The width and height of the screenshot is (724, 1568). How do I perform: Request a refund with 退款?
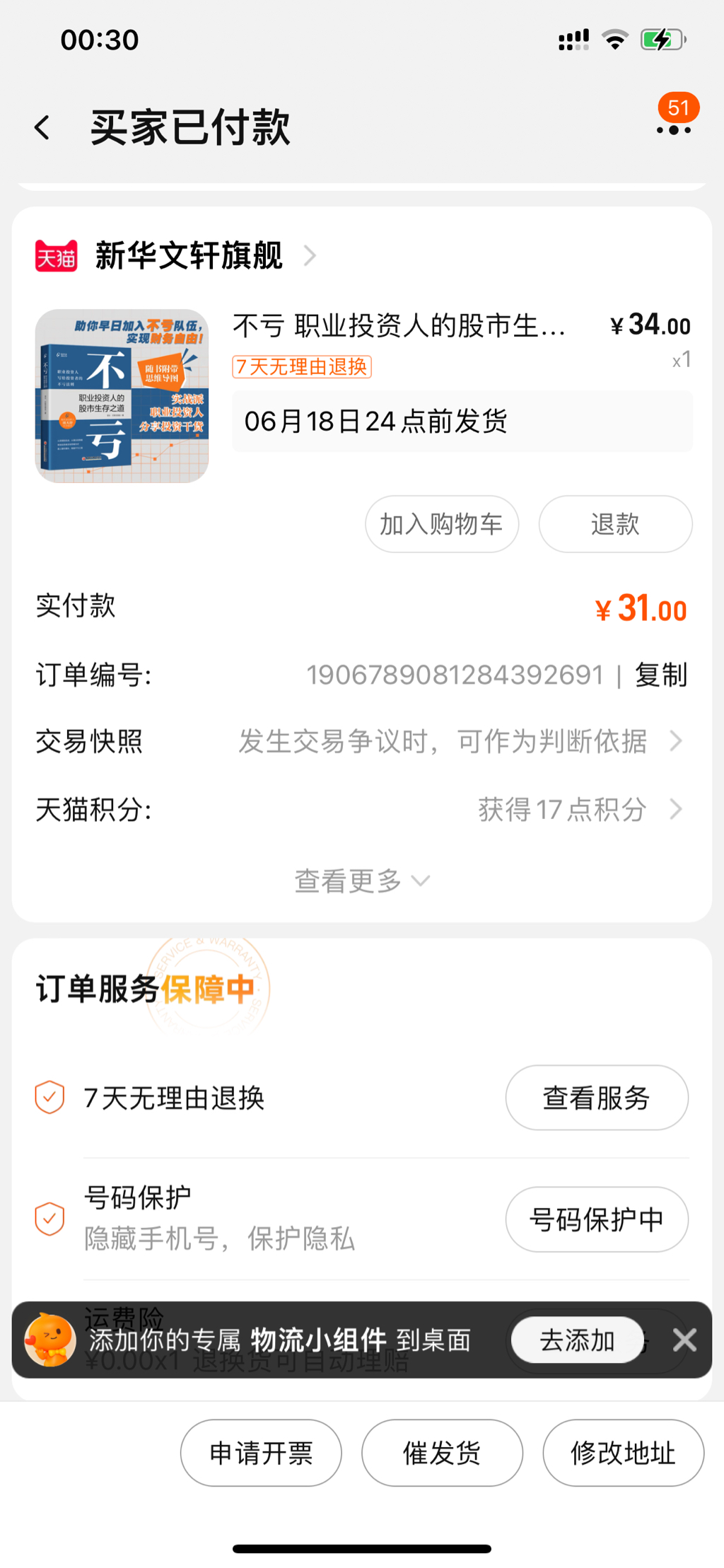(x=615, y=524)
